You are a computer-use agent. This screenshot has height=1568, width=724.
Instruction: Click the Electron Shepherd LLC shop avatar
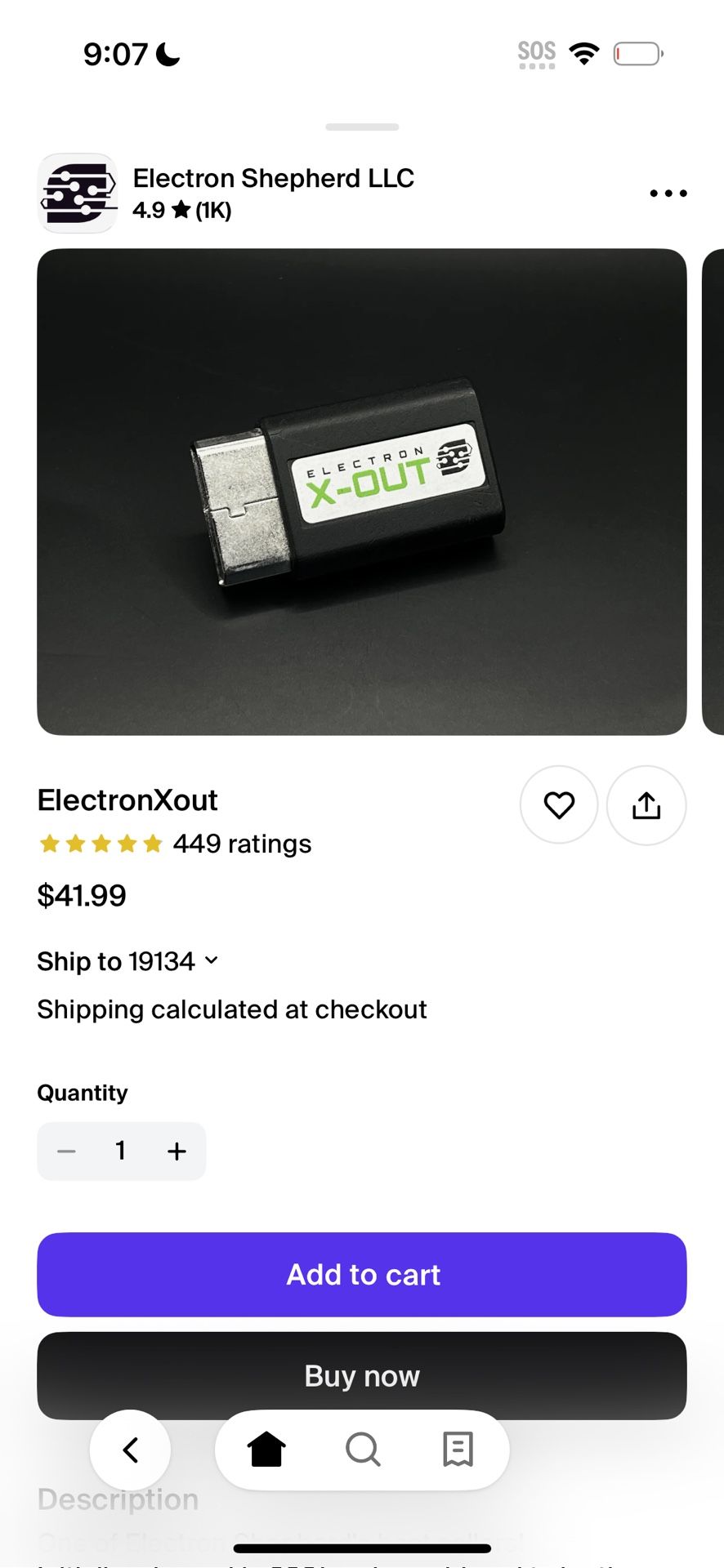click(x=78, y=193)
